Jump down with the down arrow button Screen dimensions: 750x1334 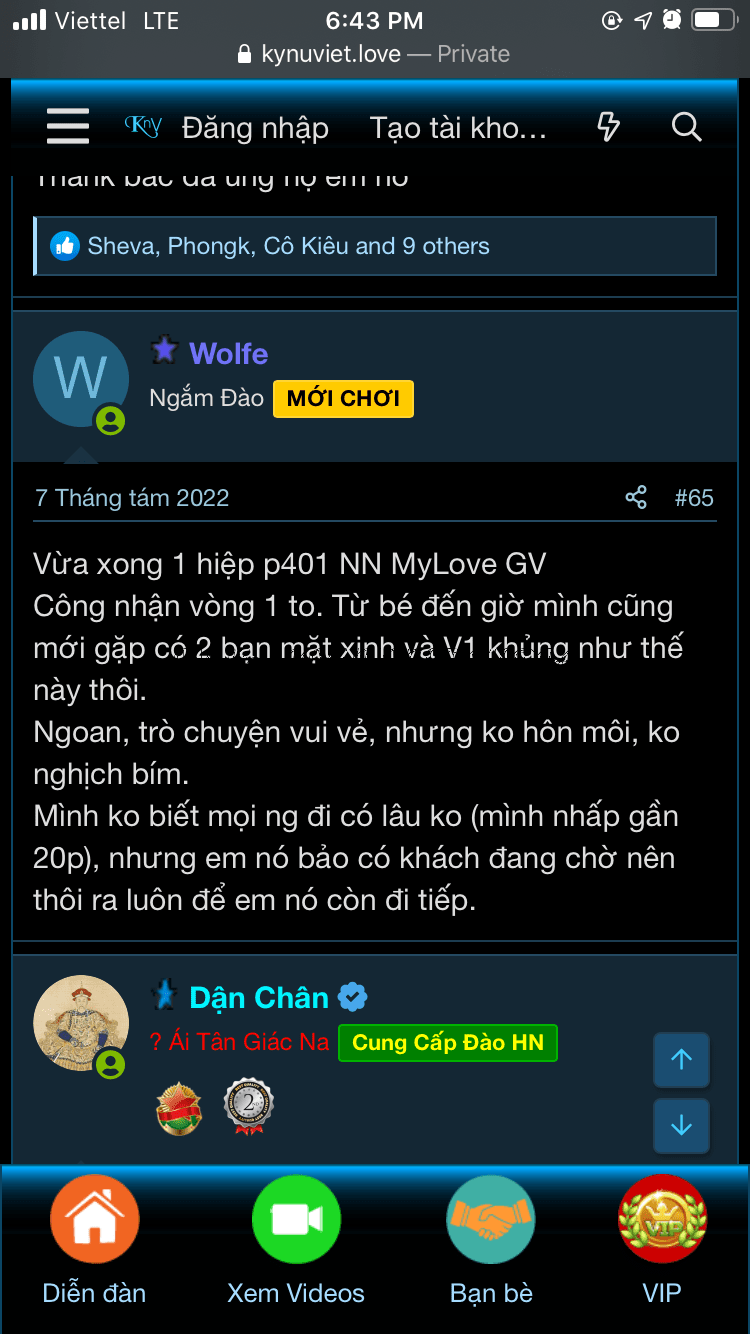coord(681,1126)
